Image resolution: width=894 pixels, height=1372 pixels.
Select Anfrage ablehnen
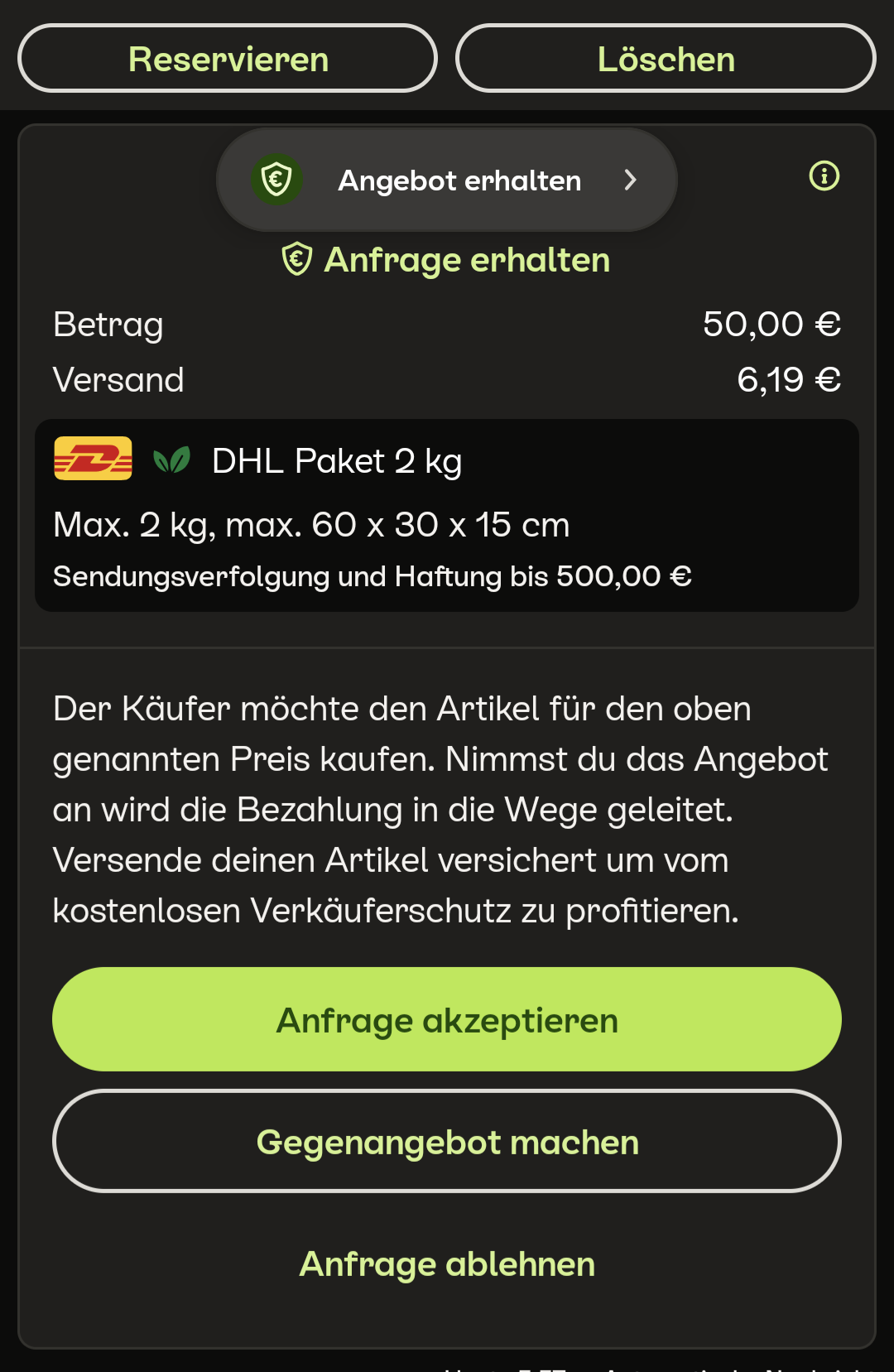[447, 1263]
